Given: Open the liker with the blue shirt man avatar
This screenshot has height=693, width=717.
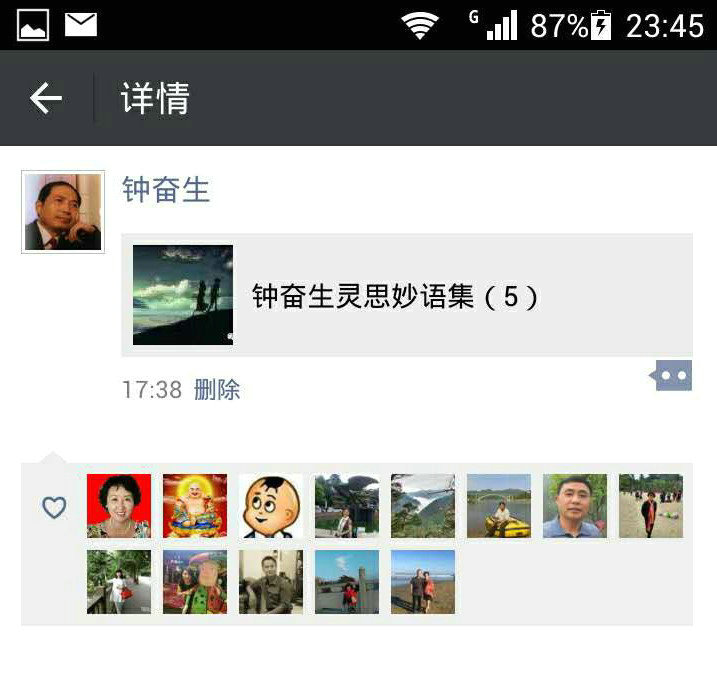Looking at the screenshot, I should pyautogui.click(x=575, y=506).
